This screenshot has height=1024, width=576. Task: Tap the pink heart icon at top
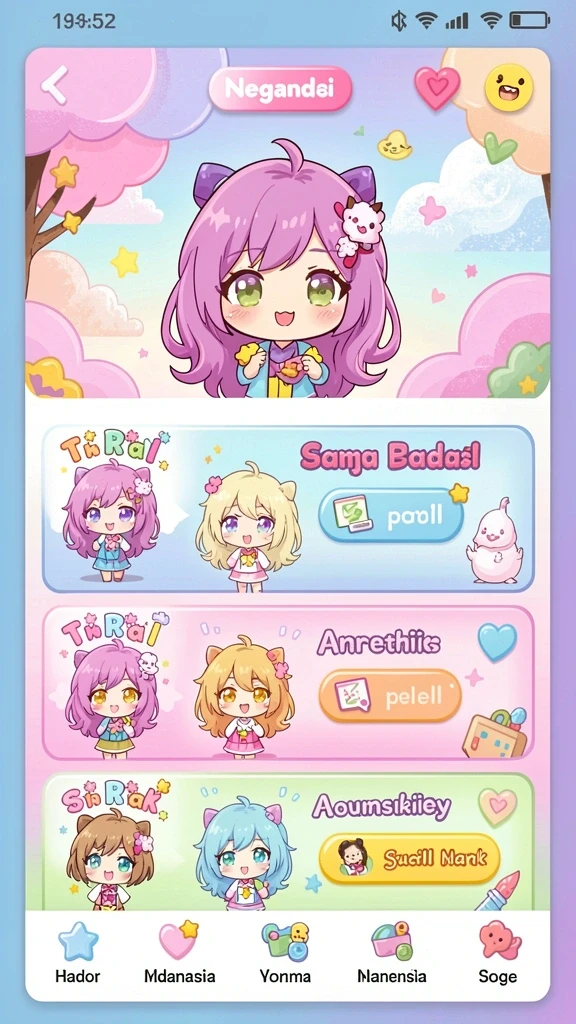coord(437,88)
